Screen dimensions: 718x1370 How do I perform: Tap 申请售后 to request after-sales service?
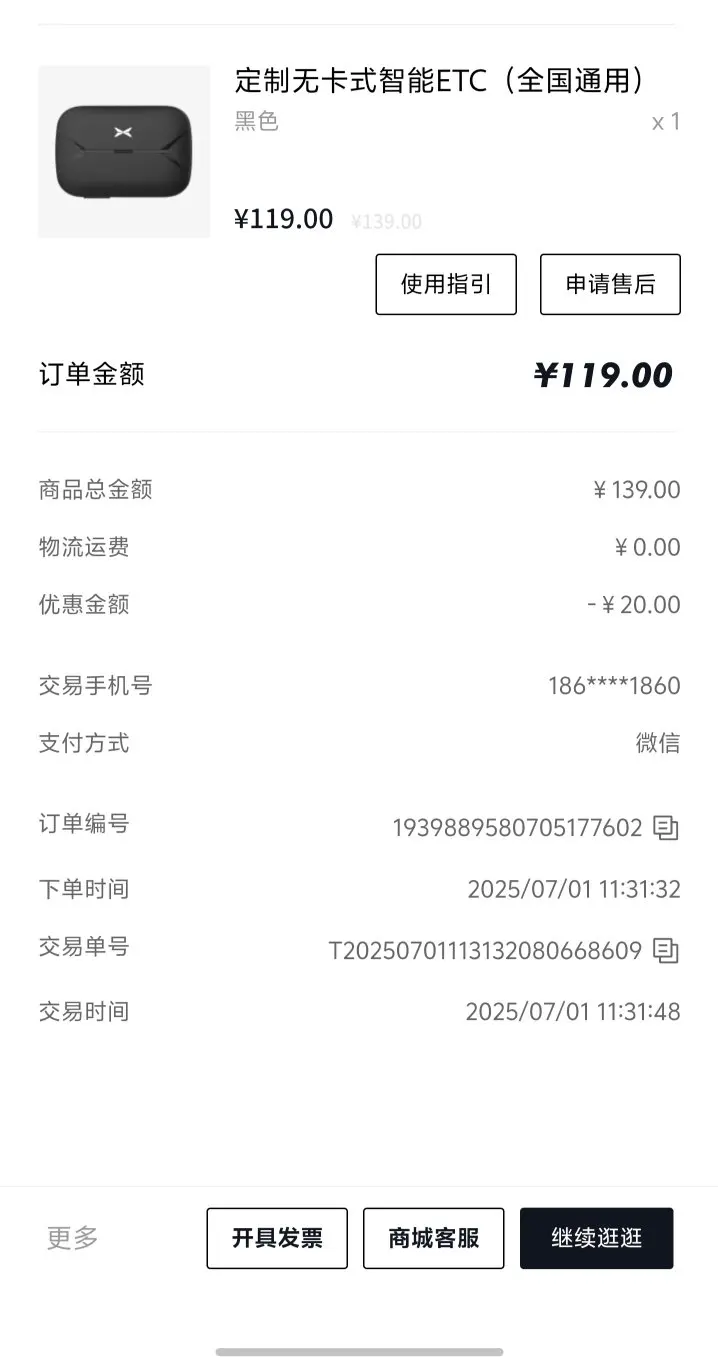(x=610, y=284)
